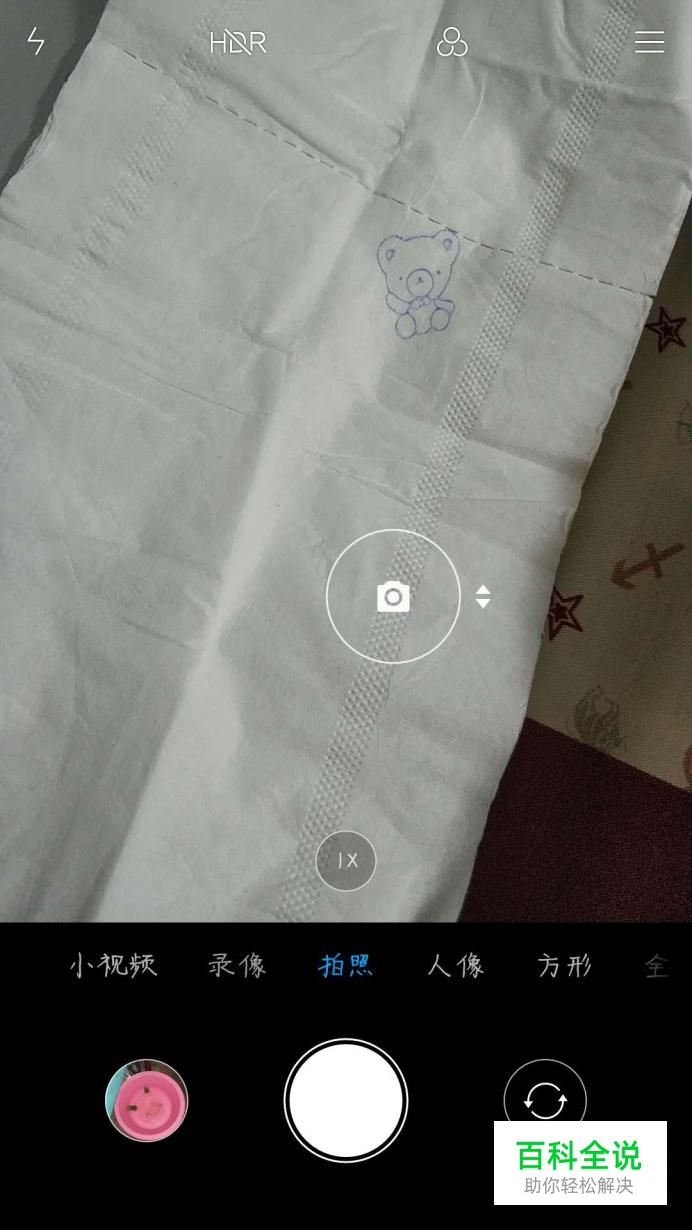Take a photo with shutter button
Image resolution: width=692 pixels, height=1230 pixels.
[x=346, y=1100]
